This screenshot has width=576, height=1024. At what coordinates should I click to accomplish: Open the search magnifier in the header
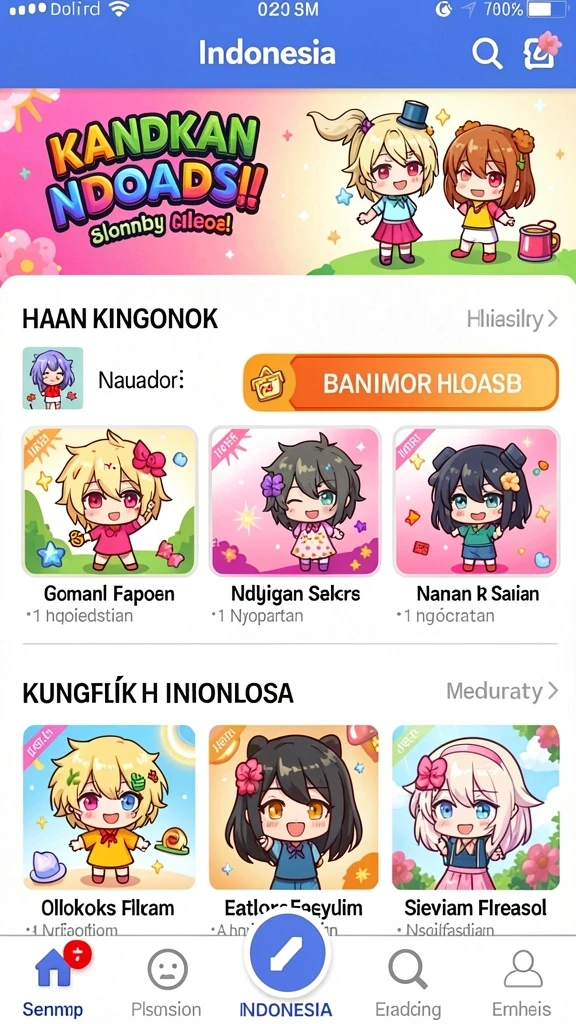pos(487,54)
